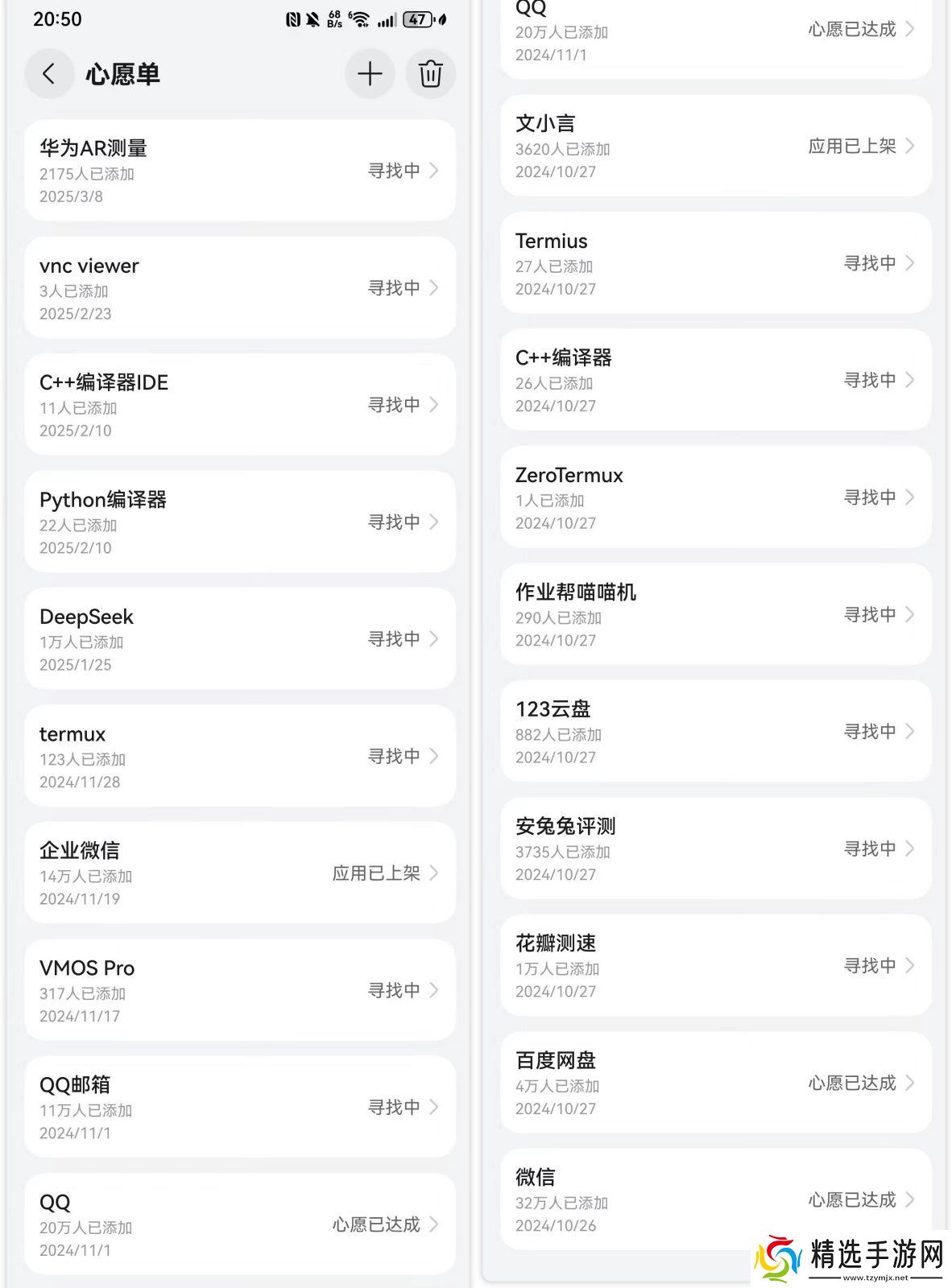Image resolution: width=952 pixels, height=1288 pixels.
Task: Add a new wish with the plus icon
Action: pos(370,74)
